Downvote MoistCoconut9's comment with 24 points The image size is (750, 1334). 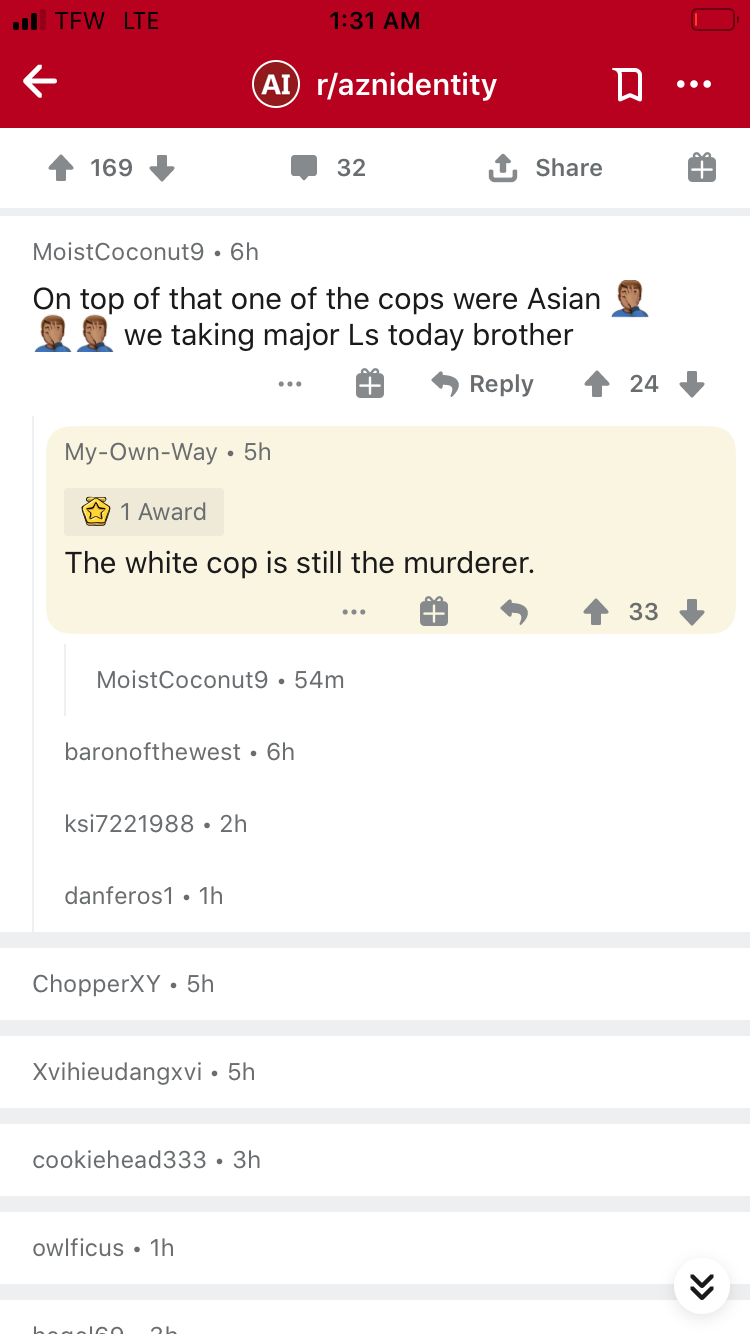[692, 384]
